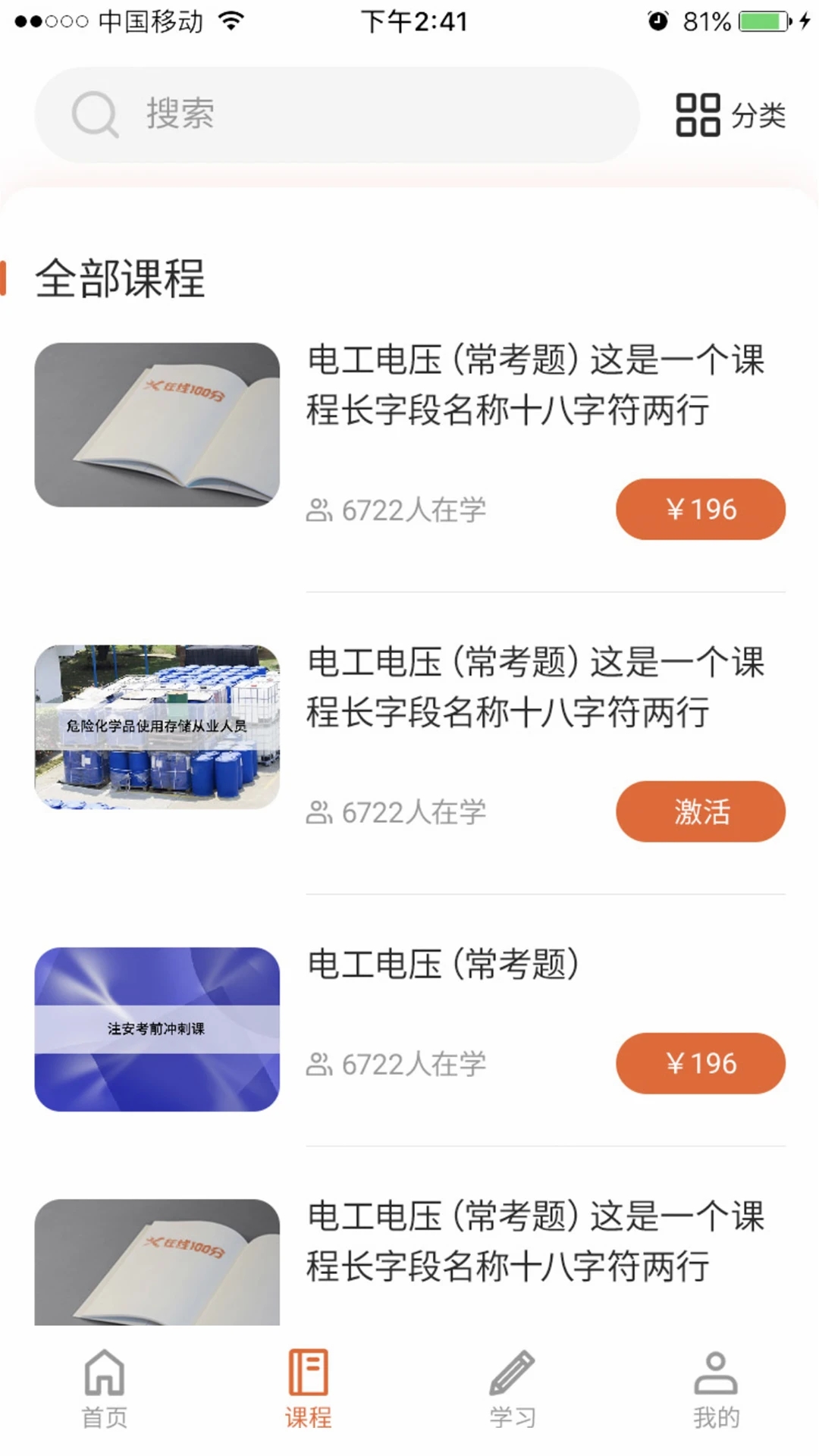Tap the 搜索 search input field

pos(341,114)
